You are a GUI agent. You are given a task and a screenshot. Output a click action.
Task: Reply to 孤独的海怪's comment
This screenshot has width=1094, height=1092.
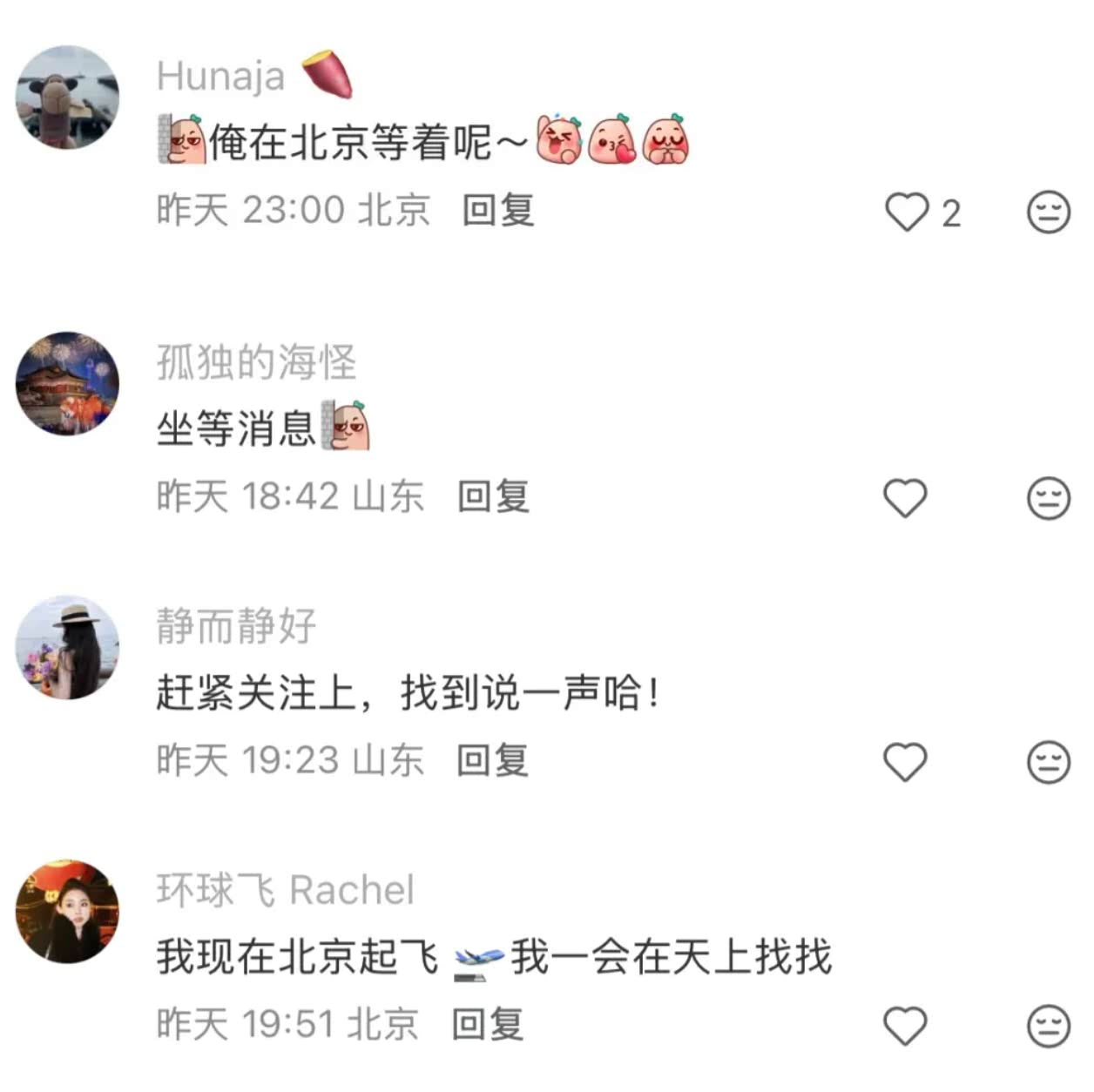tap(493, 497)
